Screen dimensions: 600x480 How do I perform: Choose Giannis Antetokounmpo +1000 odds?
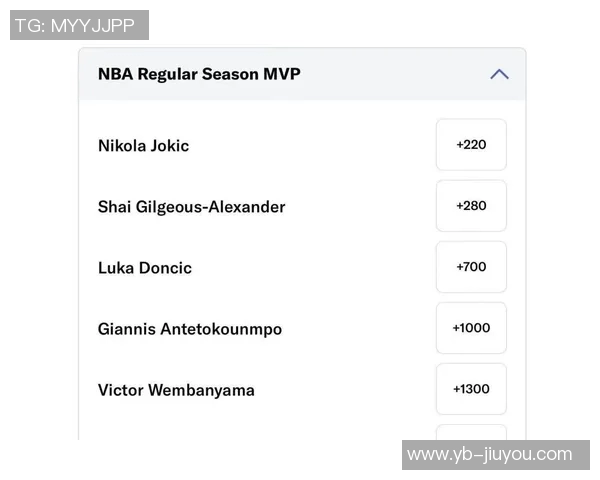[471, 328]
